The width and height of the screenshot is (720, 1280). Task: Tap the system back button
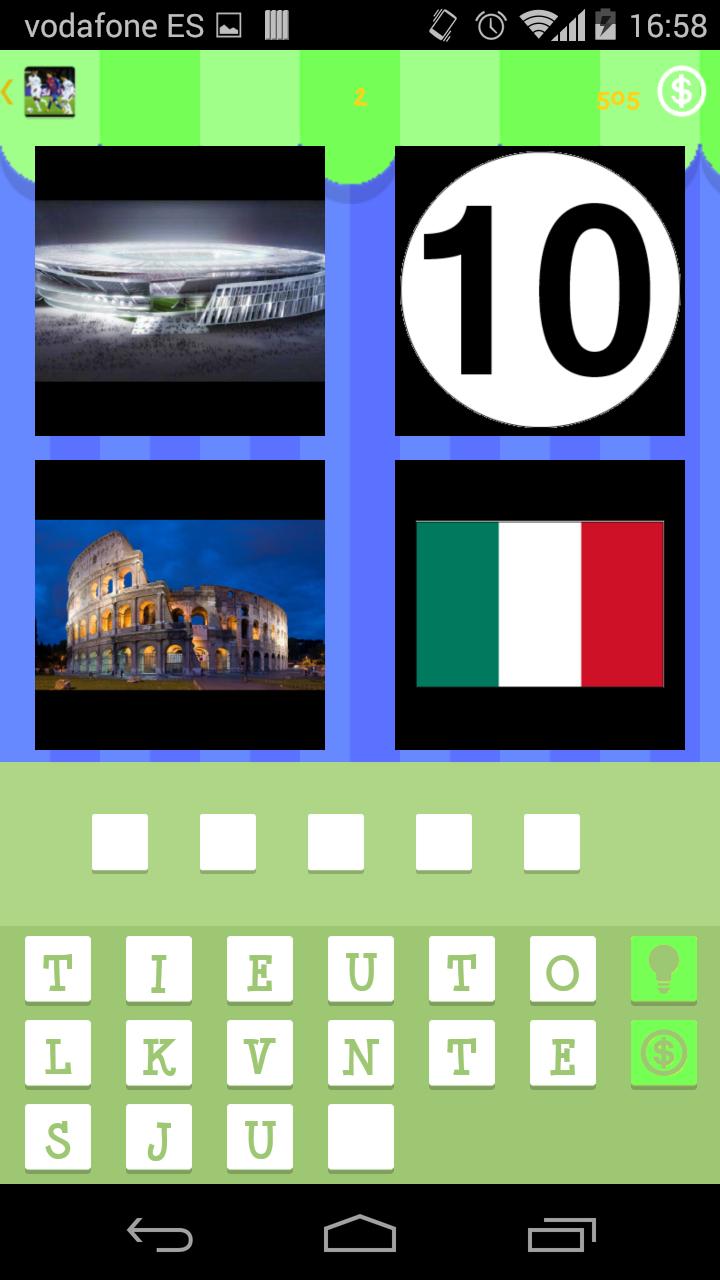tap(160, 1234)
